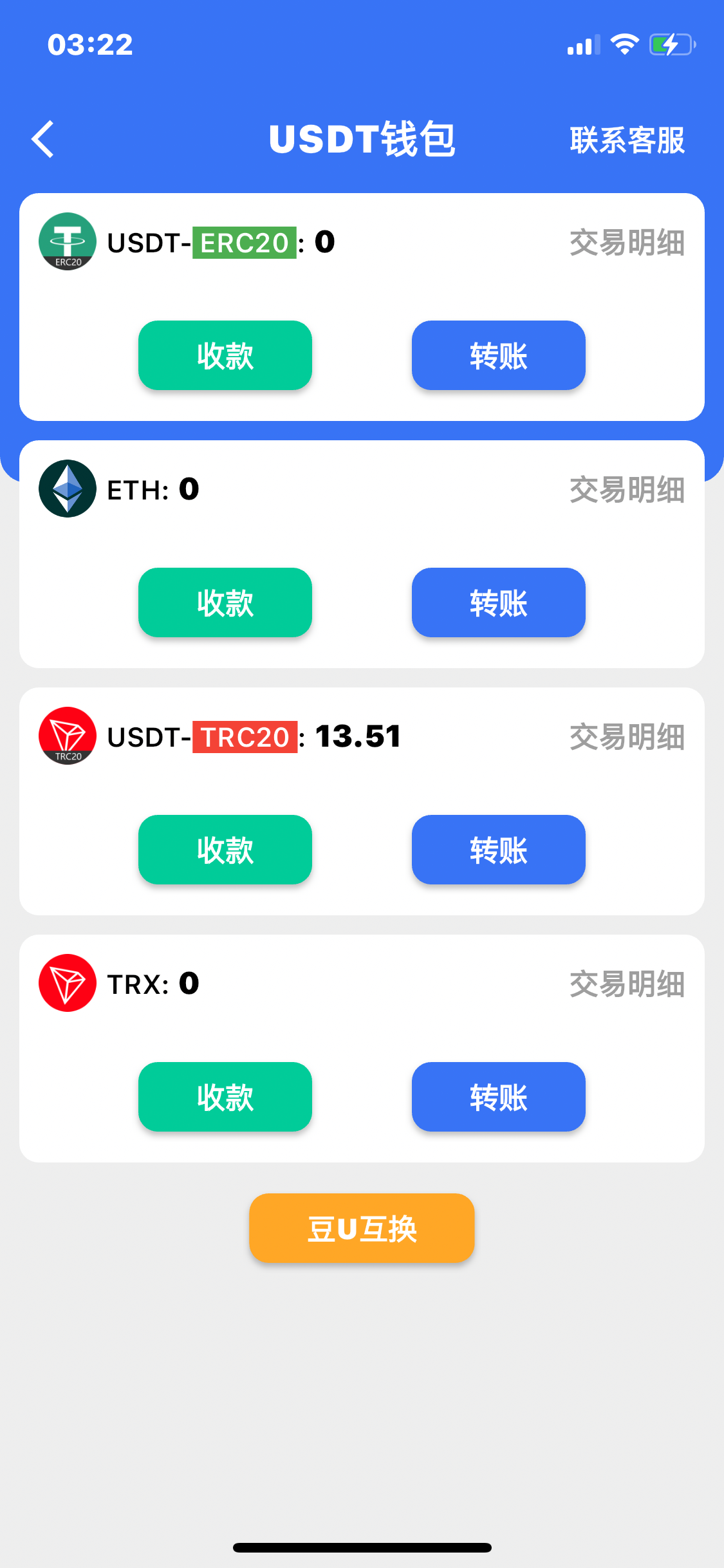Image resolution: width=724 pixels, height=1568 pixels.
Task: Tap 转账 under USDT-ERC20
Action: coord(498,355)
